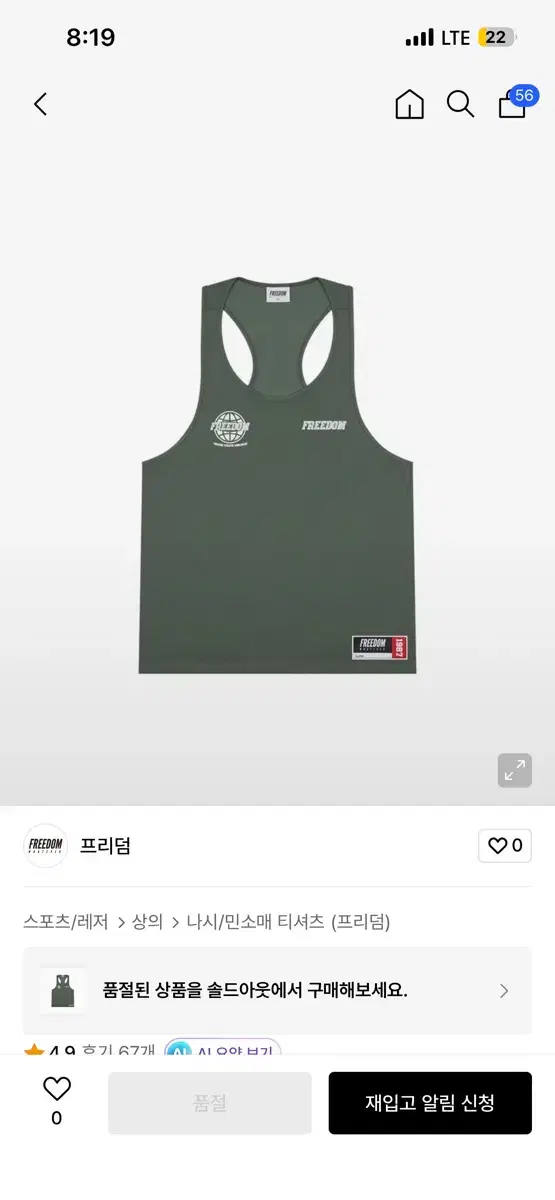This screenshot has height=1200, width=555.
Task: Open the 솔드아웃 sold-out purchase banner
Action: click(277, 991)
